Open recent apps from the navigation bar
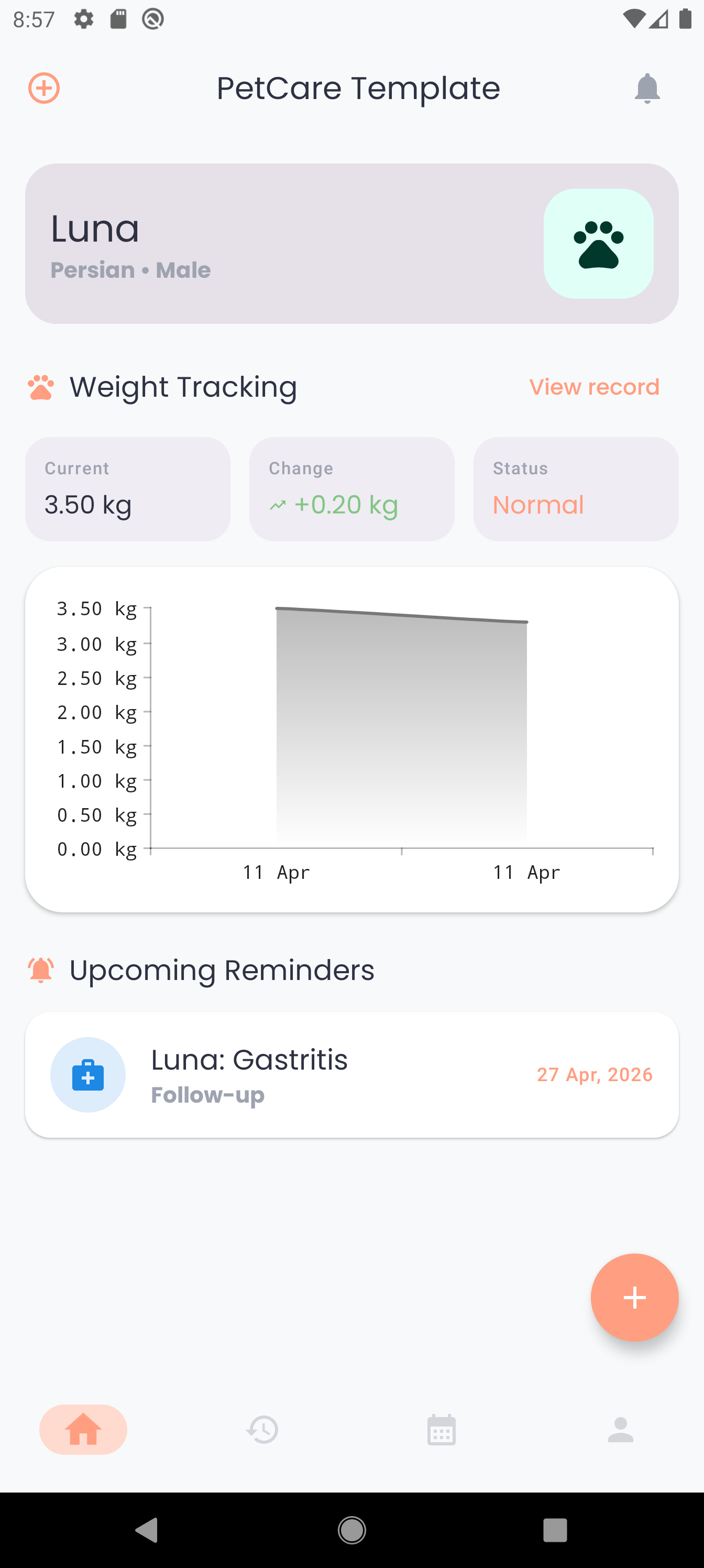 (555, 1530)
